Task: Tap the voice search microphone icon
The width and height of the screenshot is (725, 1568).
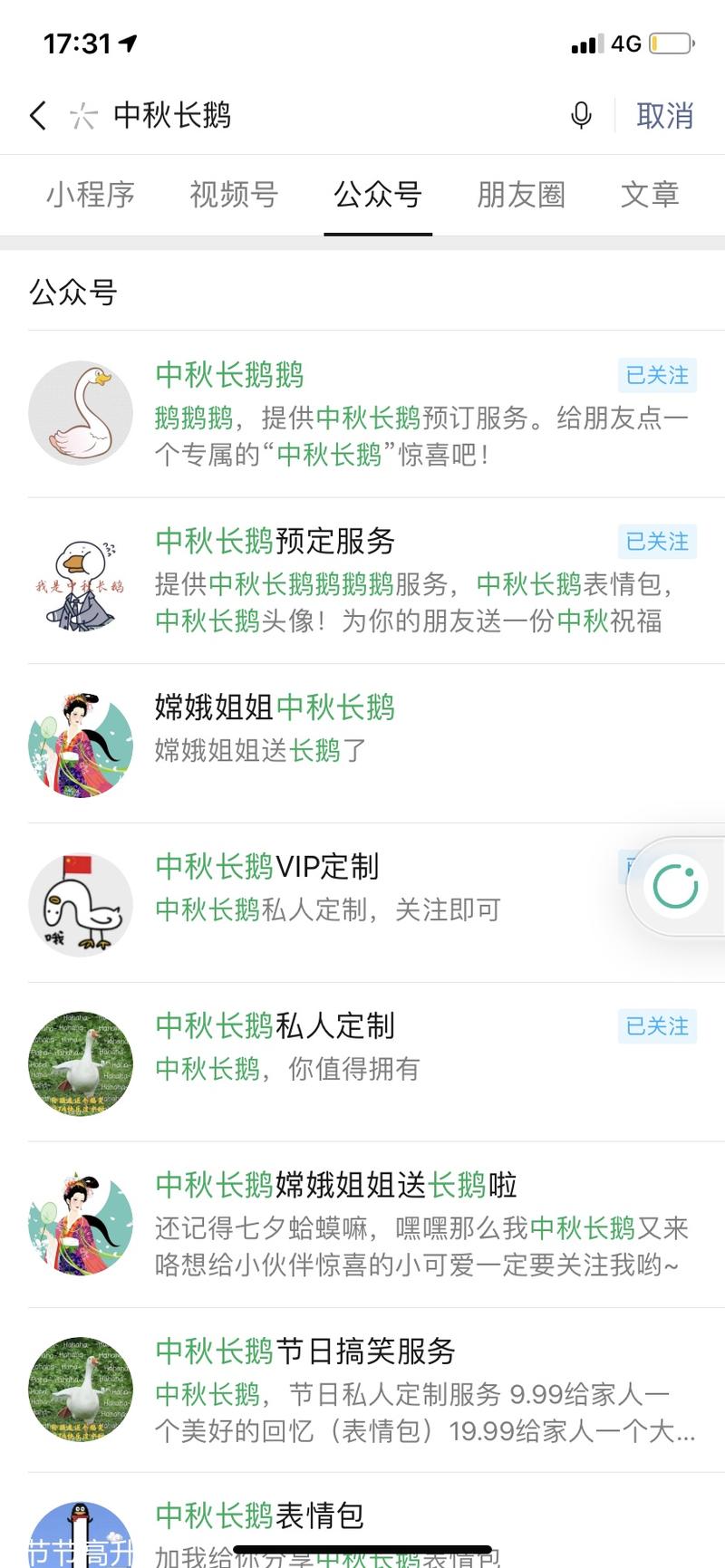Action: coord(581,116)
